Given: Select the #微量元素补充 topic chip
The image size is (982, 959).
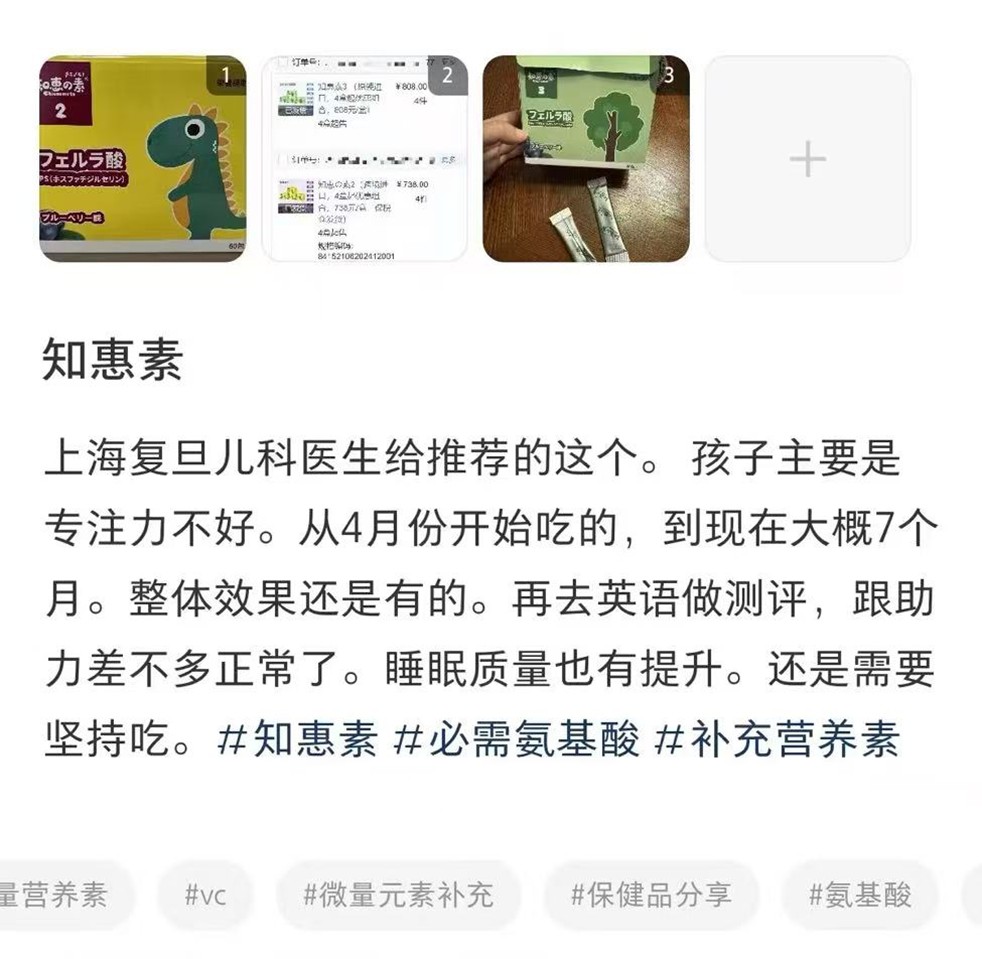Looking at the screenshot, I should (398, 894).
